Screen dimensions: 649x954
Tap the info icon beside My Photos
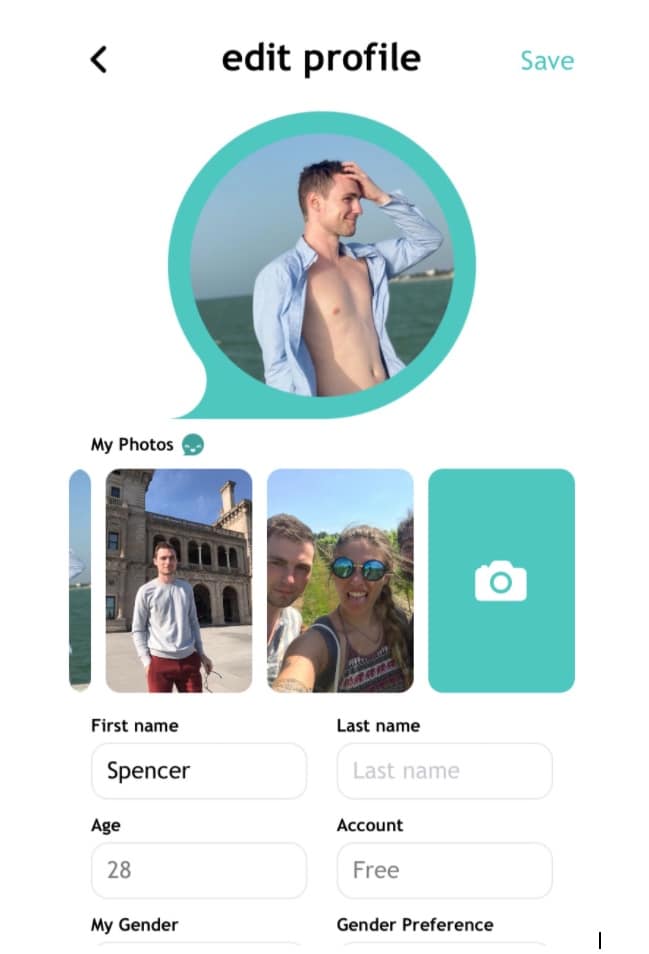click(x=193, y=445)
